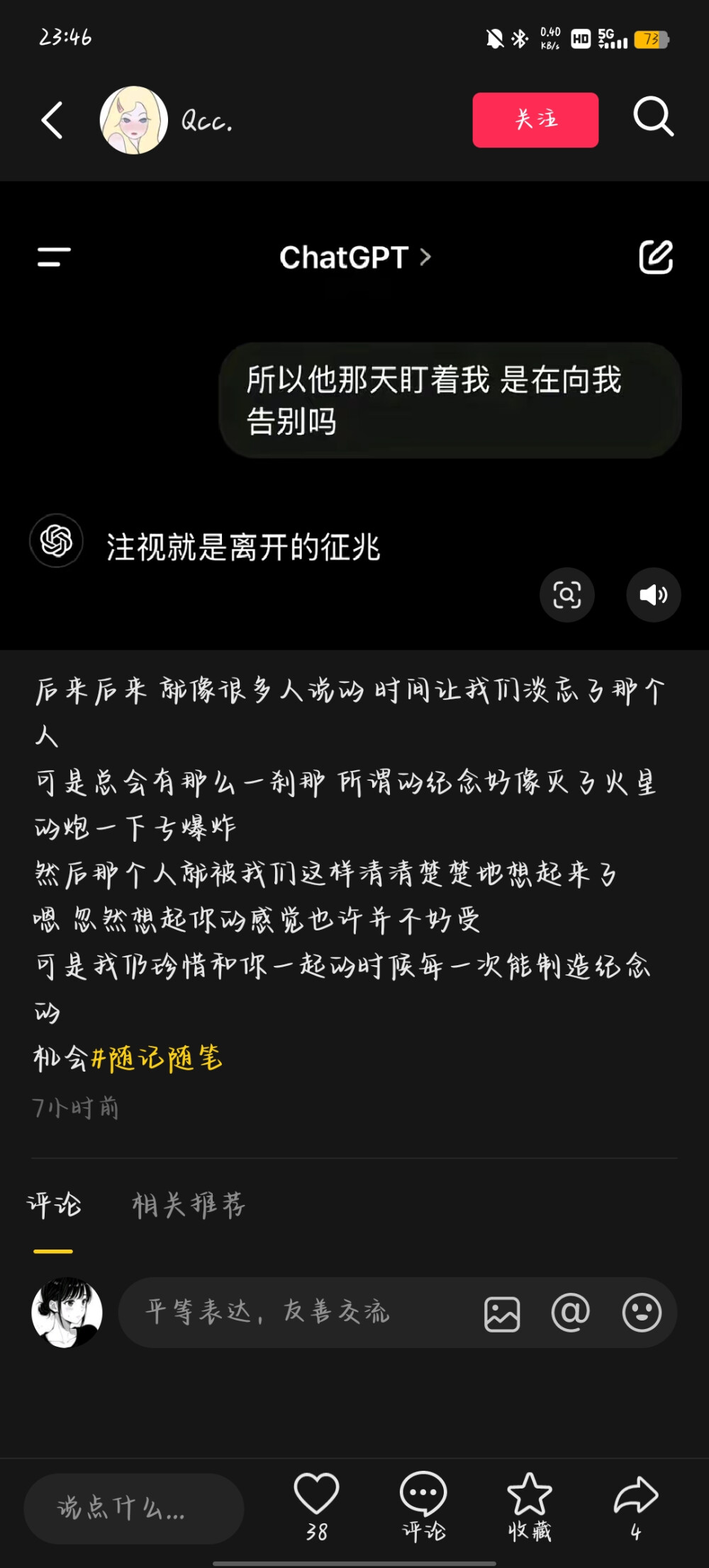The width and height of the screenshot is (709, 1568).
Task: Mute the audio with the speaker icon
Action: point(652,595)
